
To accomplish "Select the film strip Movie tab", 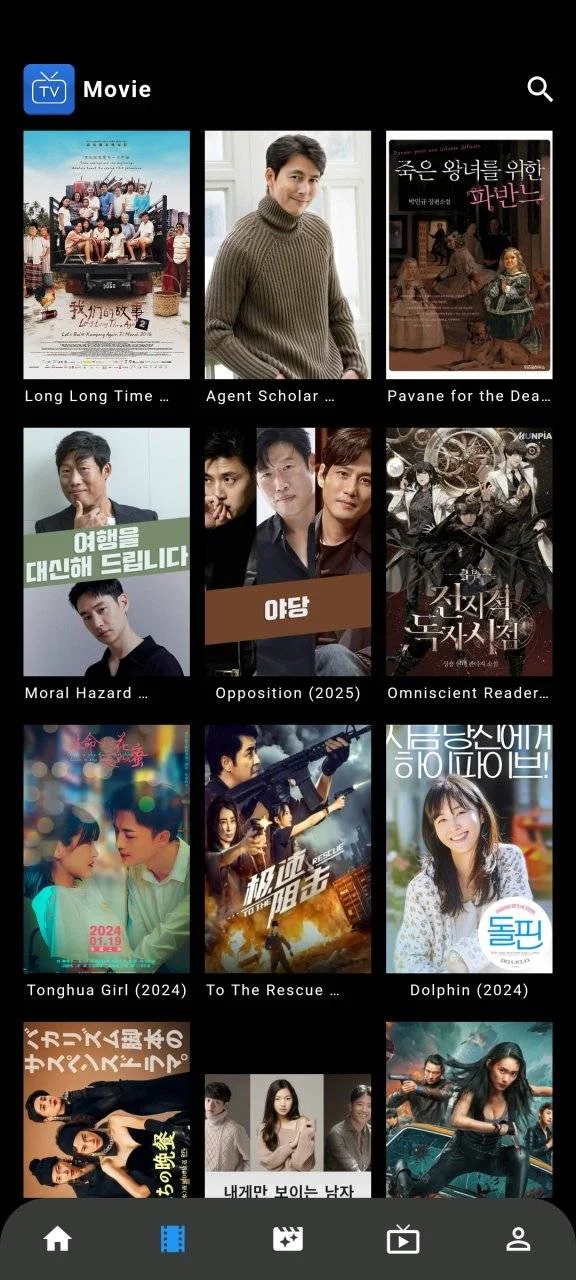I will (x=173, y=1240).
